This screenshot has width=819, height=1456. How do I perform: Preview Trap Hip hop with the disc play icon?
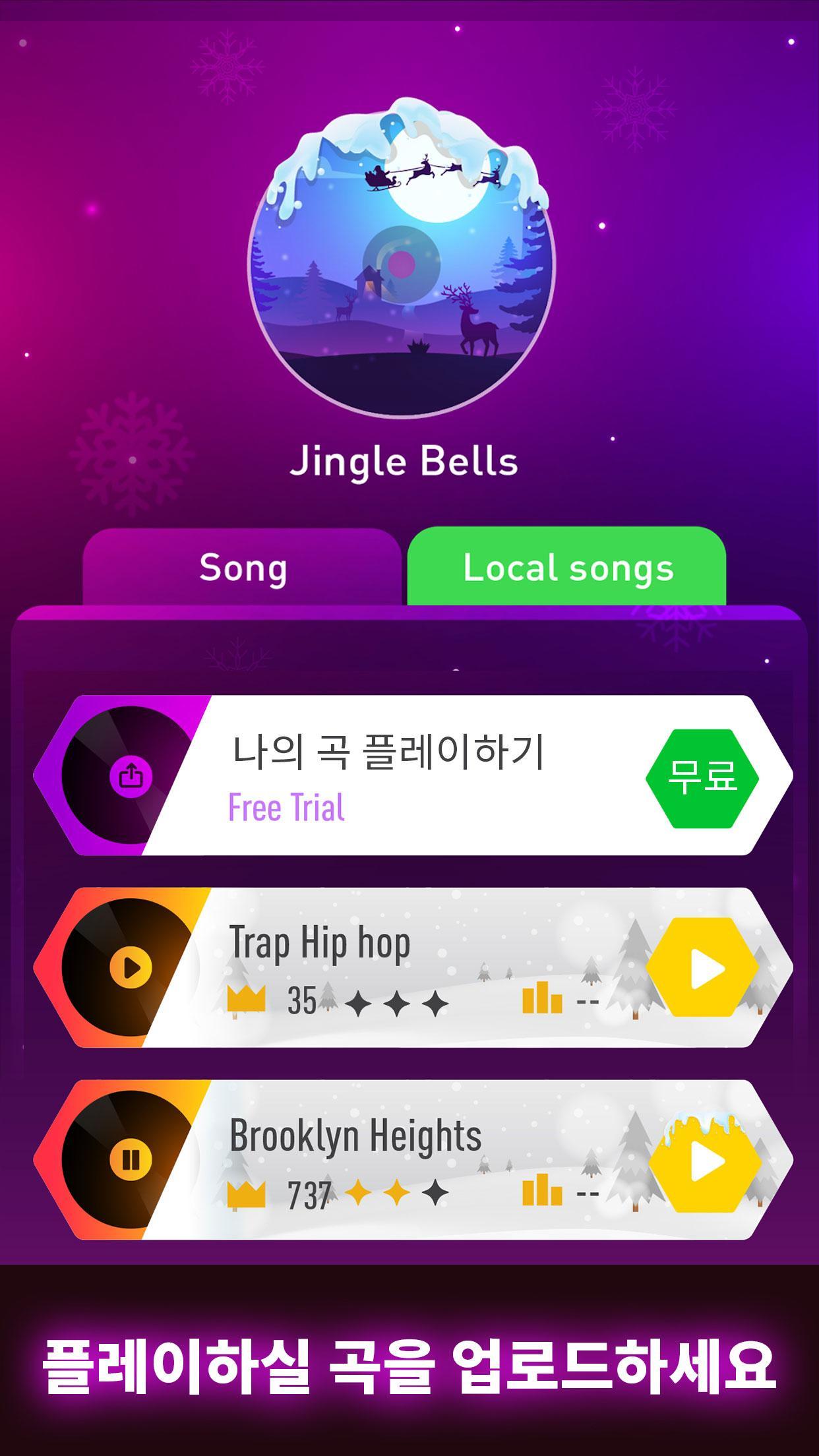pyautogui.click(x=131, y=968)
